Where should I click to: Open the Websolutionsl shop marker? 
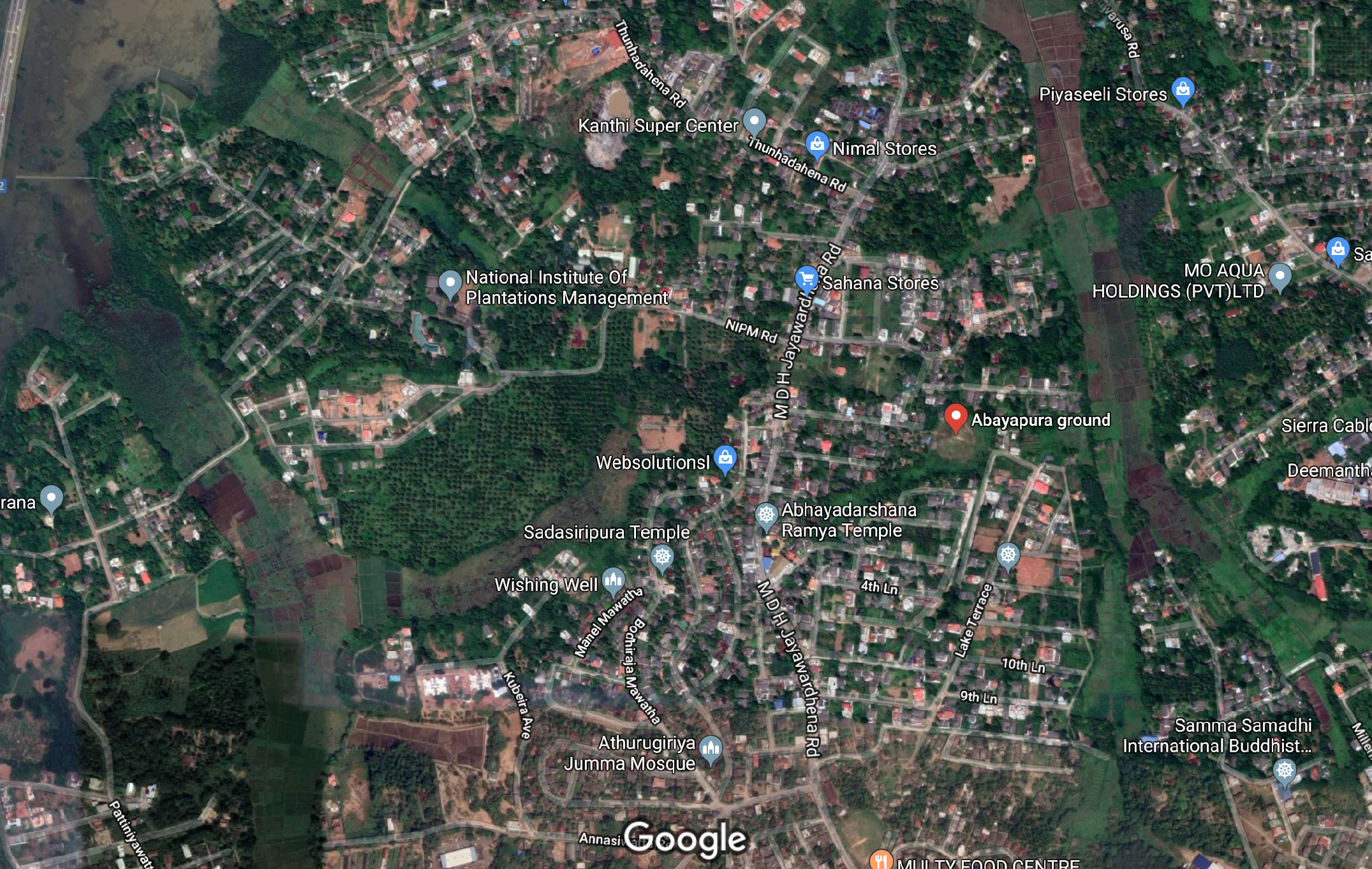[x=725, y=458]
